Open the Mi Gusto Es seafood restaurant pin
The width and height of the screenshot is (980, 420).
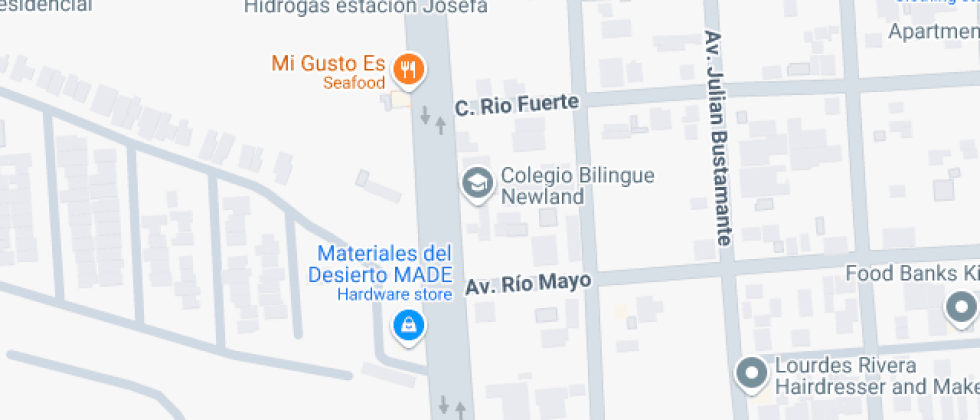click(409, 69)
